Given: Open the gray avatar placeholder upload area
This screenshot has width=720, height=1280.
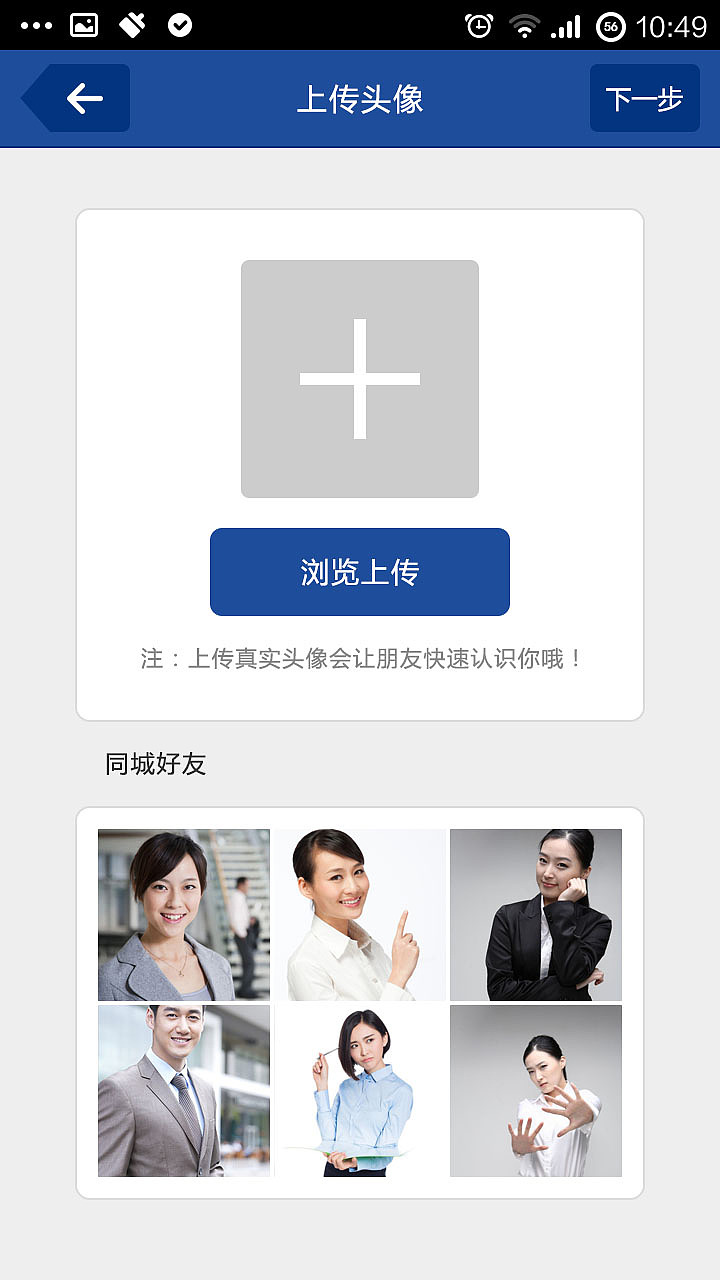Looking at the screenshot, I should [359, 379].
